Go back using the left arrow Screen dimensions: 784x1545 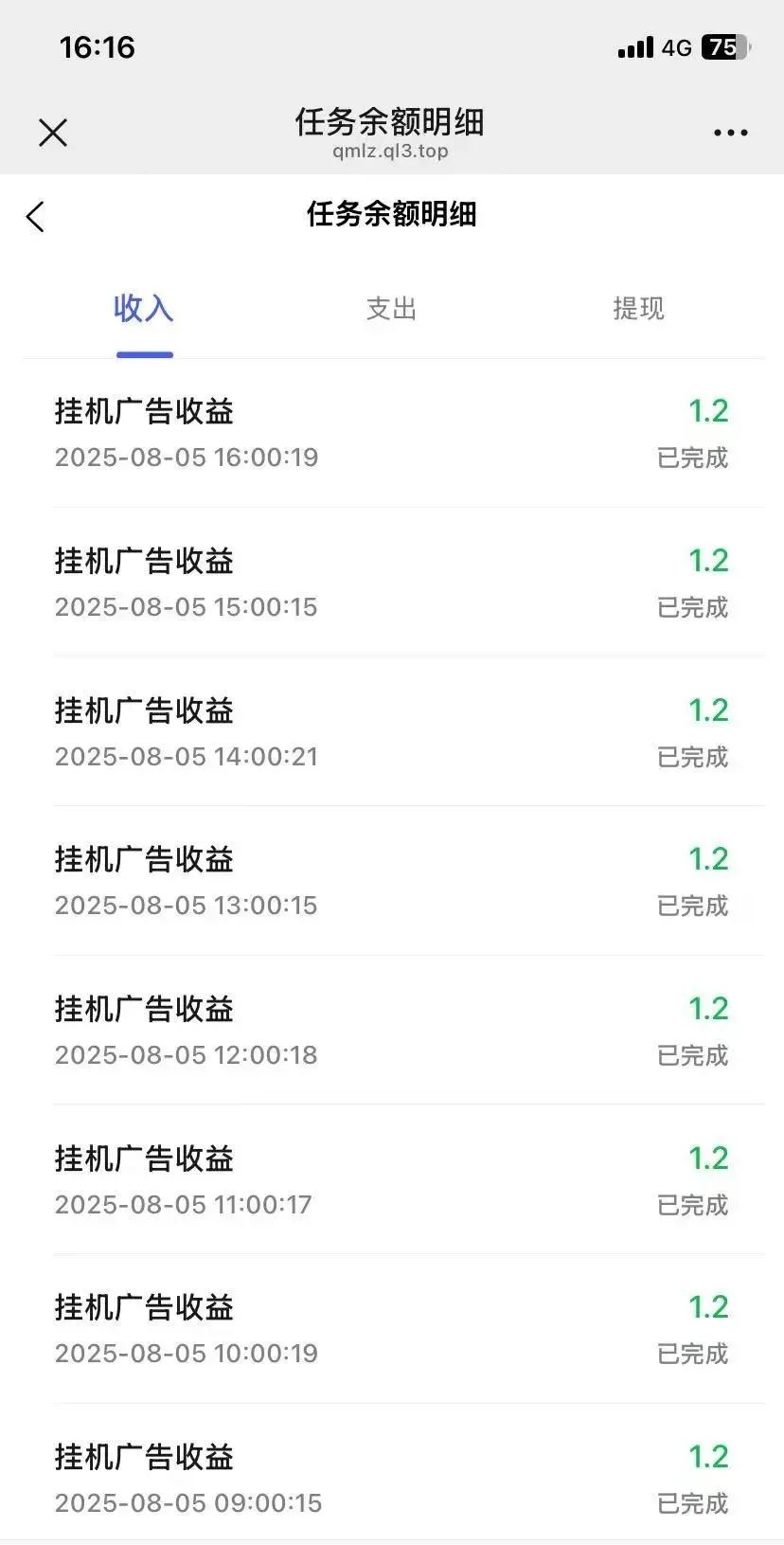pyautogui.click(x=35, y=217)
